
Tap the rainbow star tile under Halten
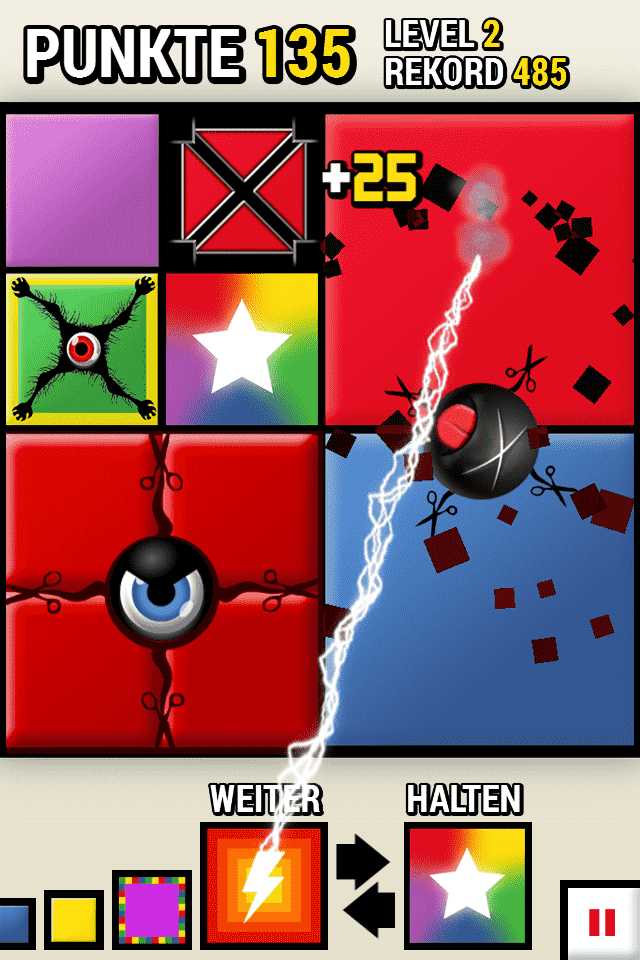pyautogui.click(x=467, y=885)
